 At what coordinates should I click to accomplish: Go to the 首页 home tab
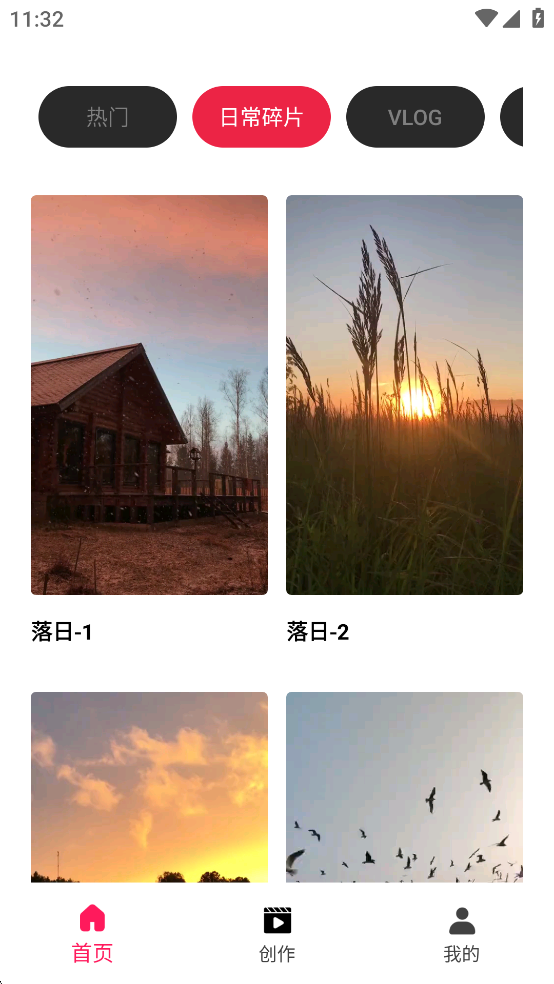[92, 934]
